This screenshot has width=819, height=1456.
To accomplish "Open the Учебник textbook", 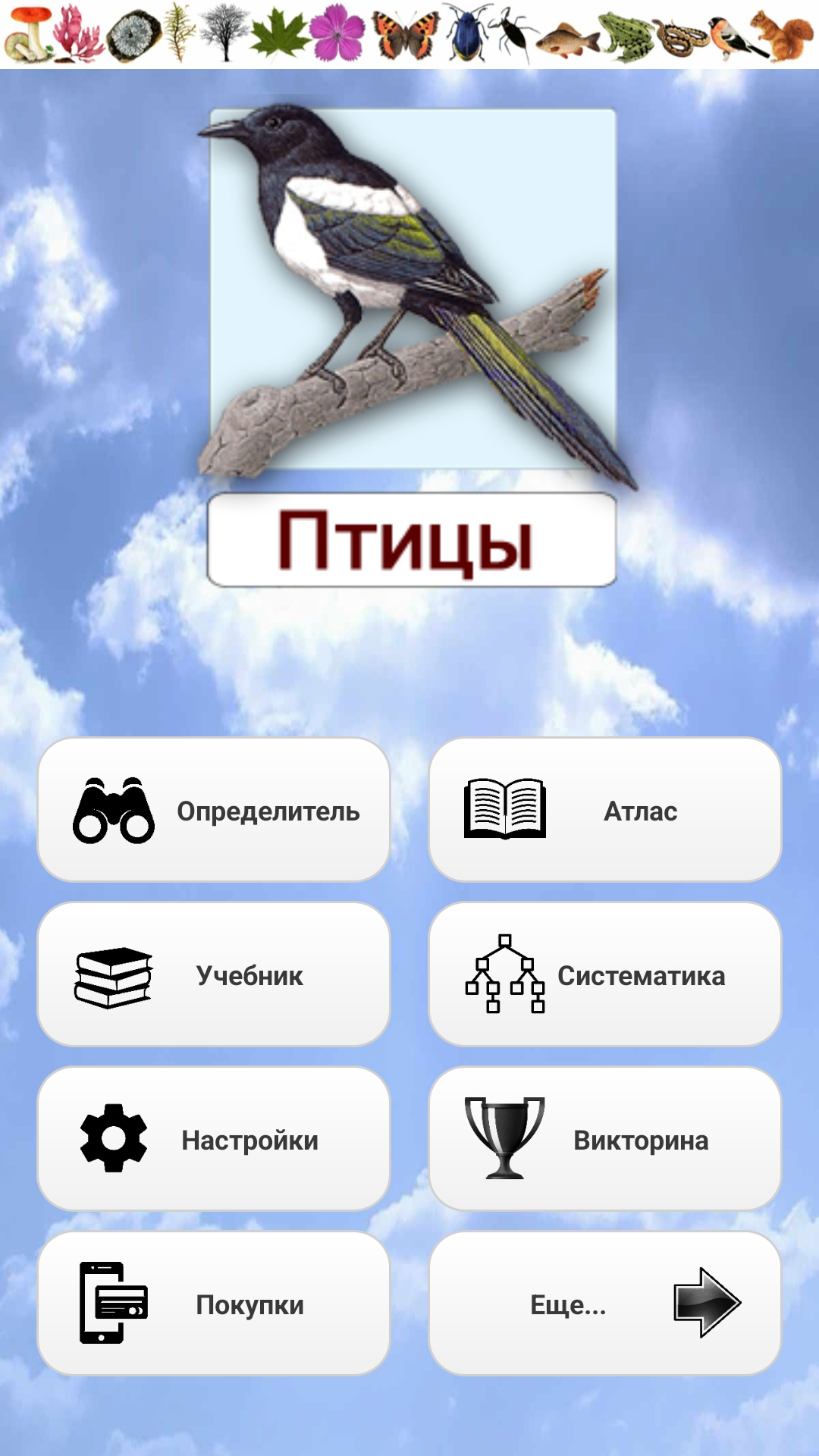I will [x=214, y=974].
